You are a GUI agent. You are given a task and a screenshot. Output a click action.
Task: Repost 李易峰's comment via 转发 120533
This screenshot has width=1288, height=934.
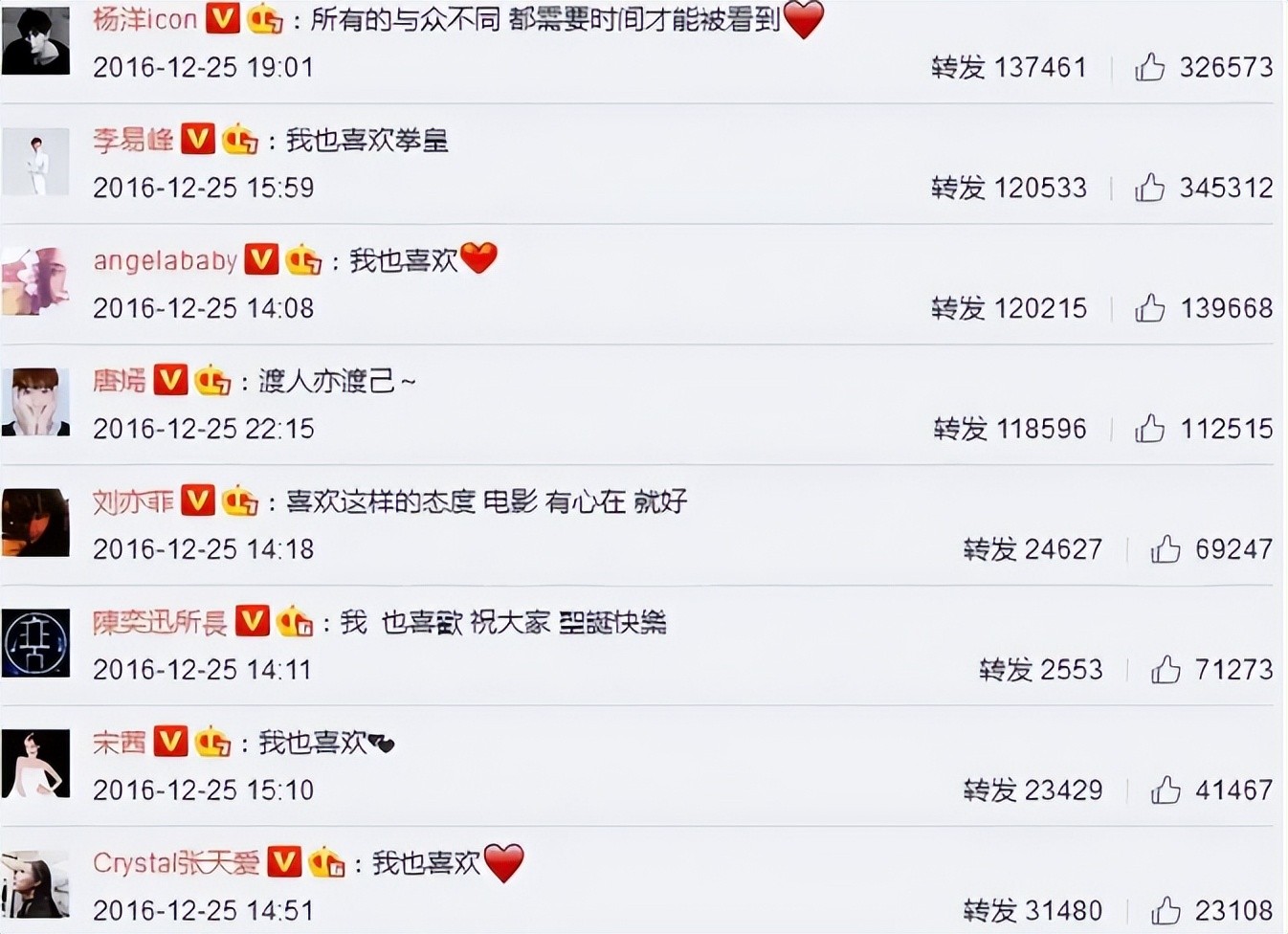(1009, 188)
